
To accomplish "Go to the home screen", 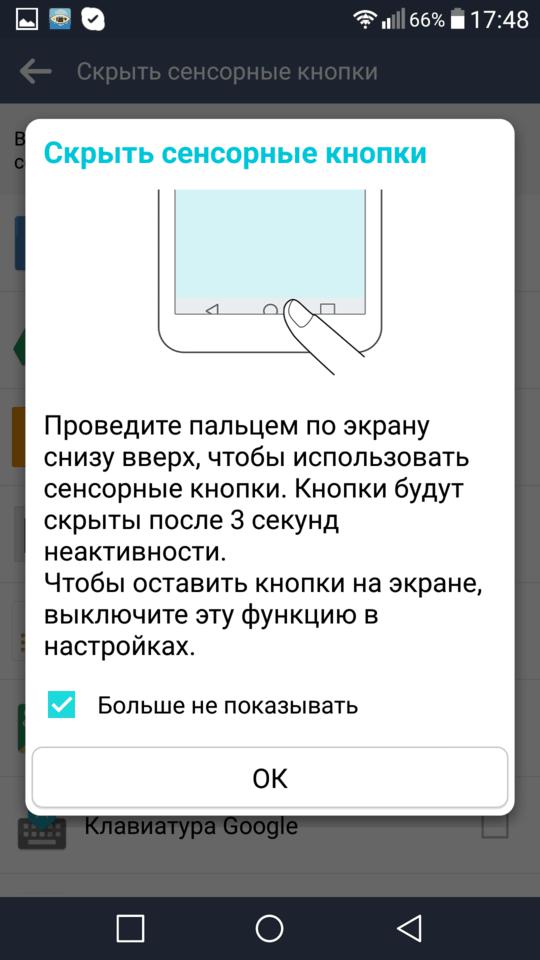I will pos(269,928).
